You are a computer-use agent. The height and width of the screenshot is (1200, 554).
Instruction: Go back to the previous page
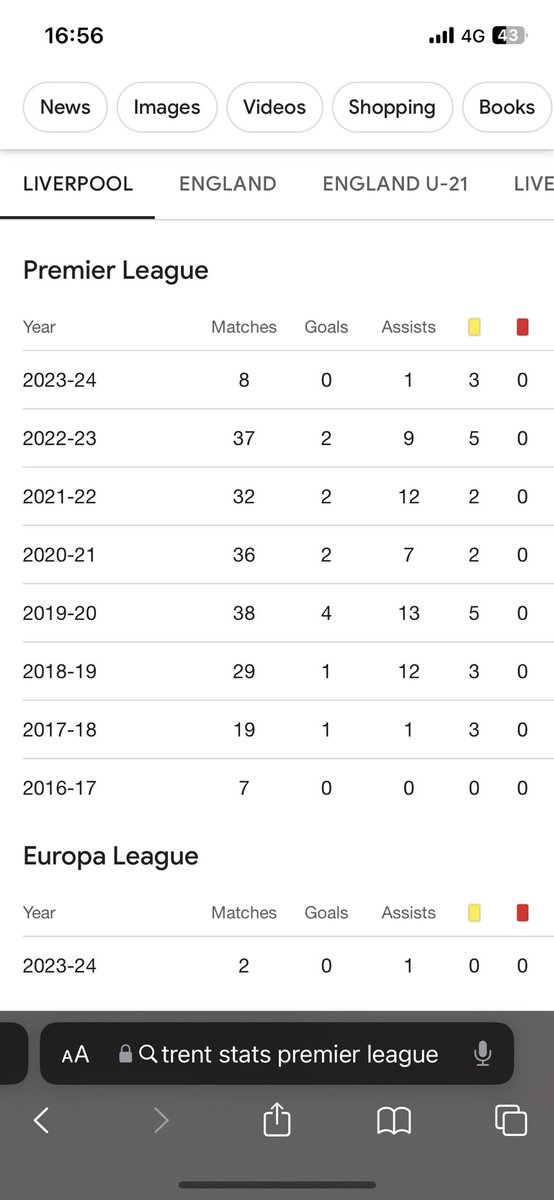(41, 1121)
